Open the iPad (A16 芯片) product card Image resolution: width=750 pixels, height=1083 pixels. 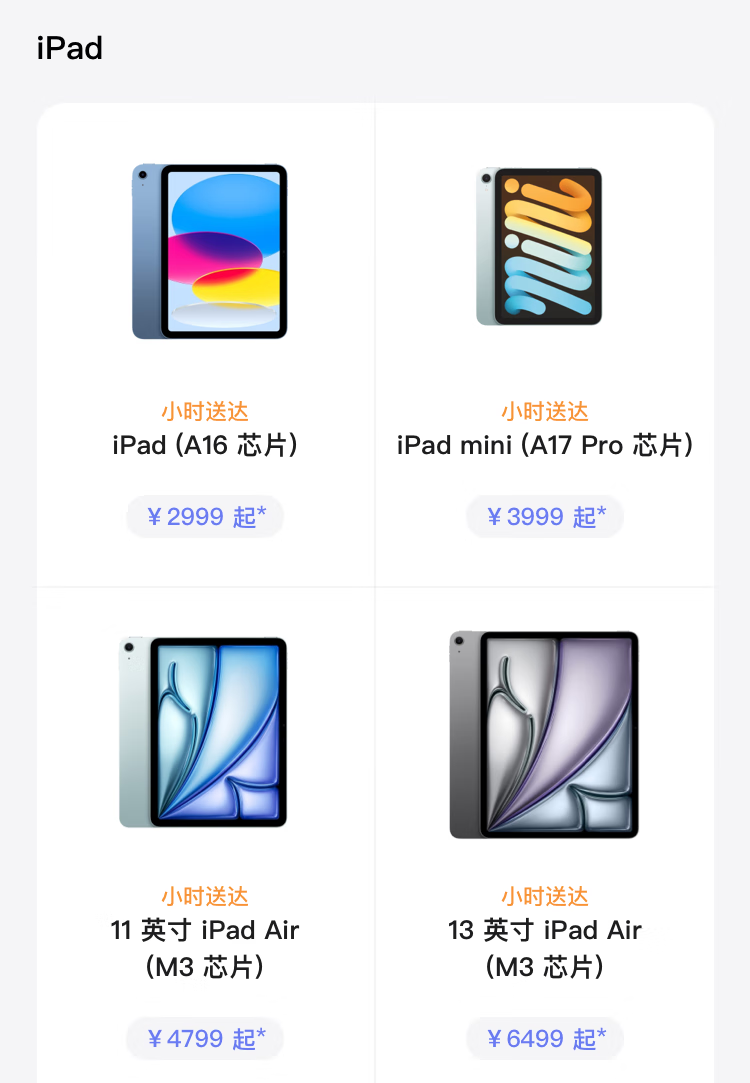[x=205, y=444]
